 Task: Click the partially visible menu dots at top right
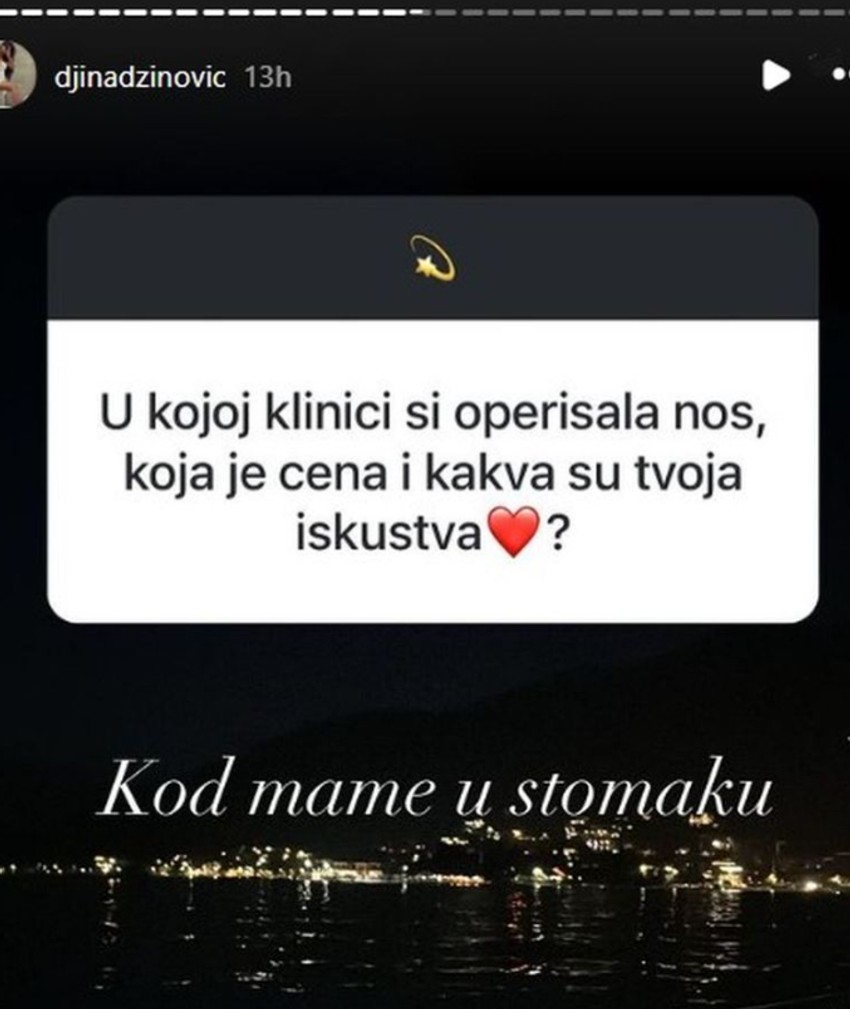click(845, 75)
